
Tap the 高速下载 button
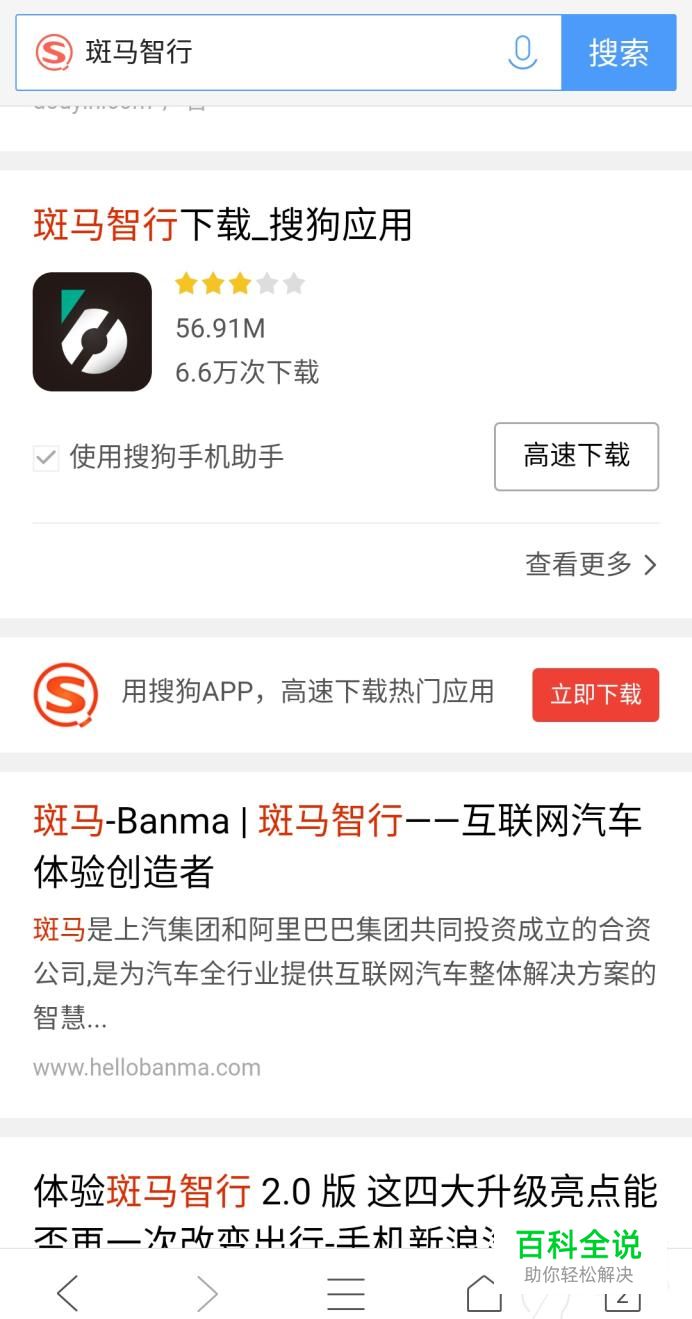tap(576, 456)
